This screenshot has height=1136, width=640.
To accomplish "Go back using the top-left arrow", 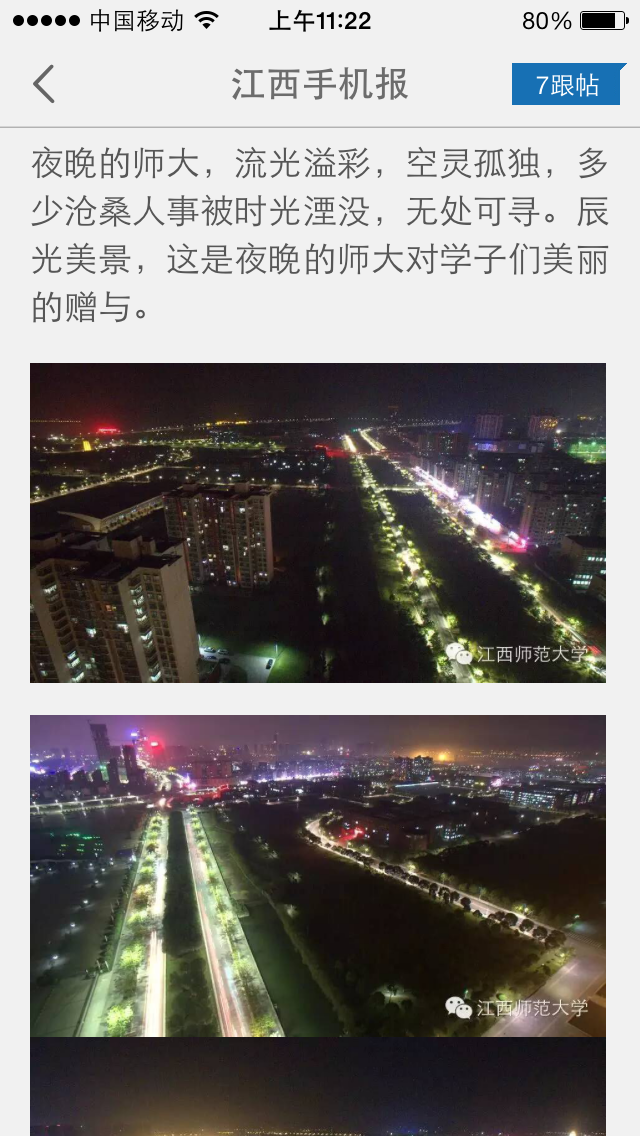I will pos(44,85).
